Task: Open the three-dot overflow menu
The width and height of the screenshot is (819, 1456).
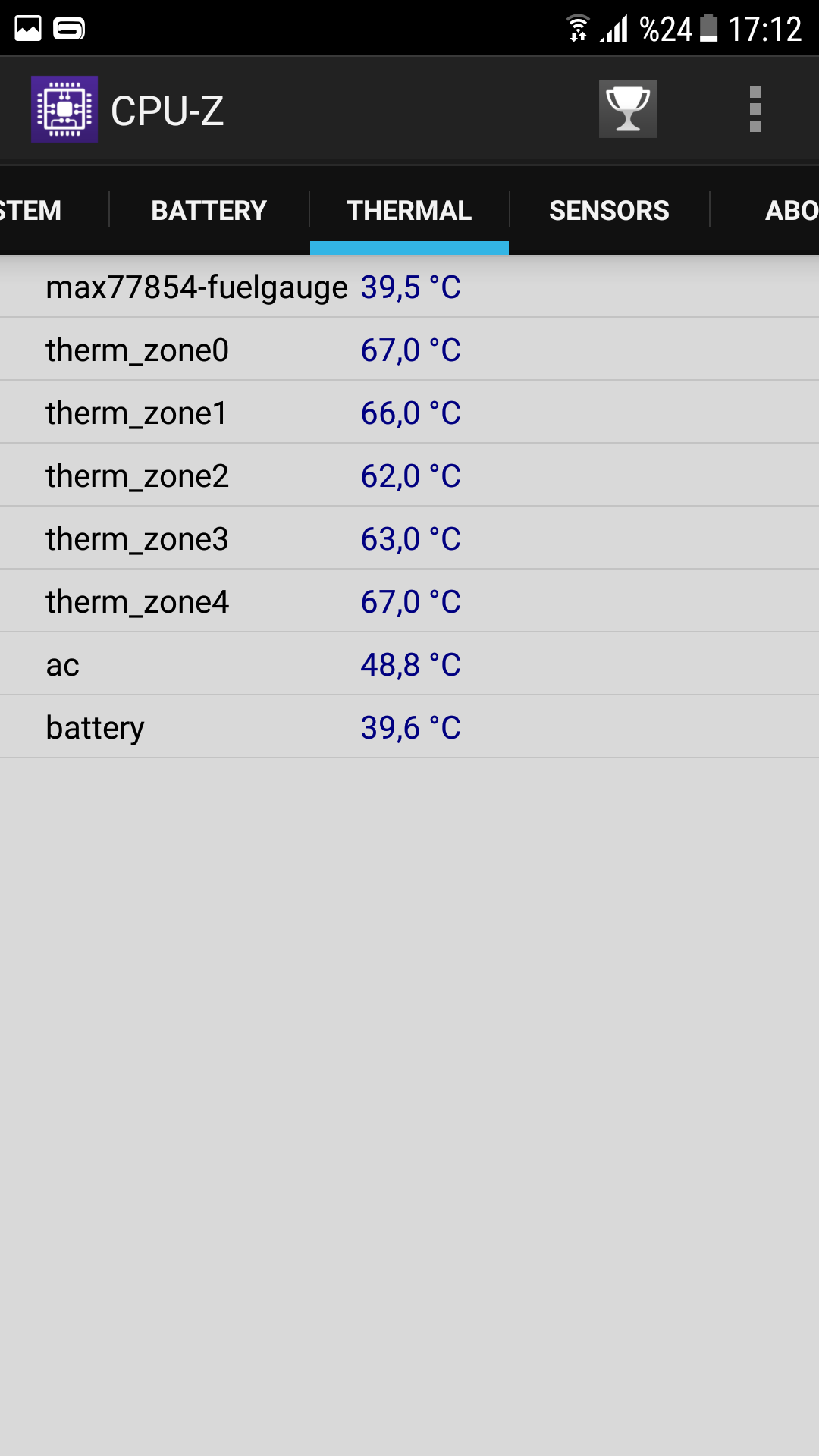Action: 755,109
